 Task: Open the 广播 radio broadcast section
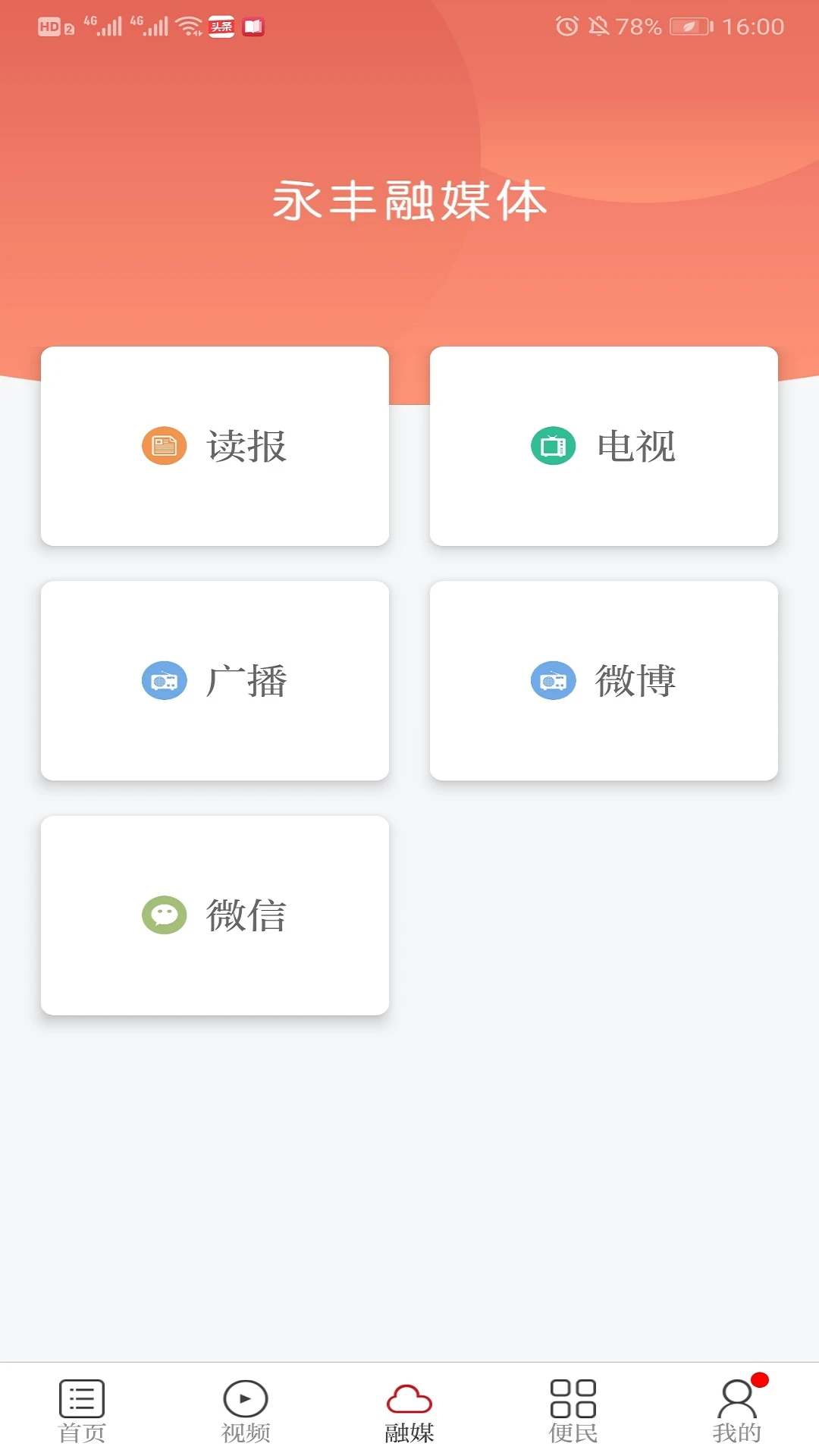[215, 680]
